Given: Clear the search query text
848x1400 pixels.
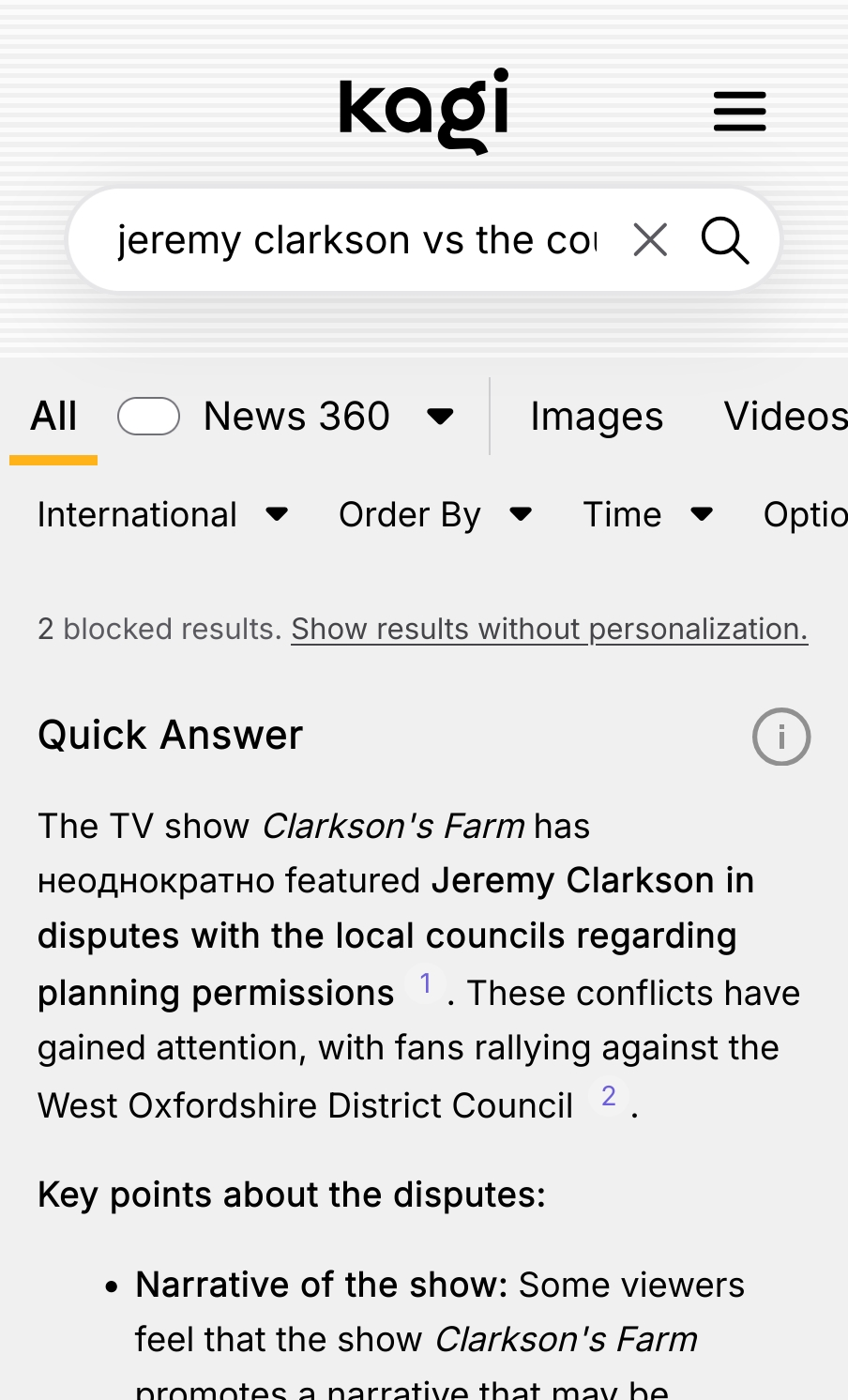Looking at the screenshot, I should (650, 240).
